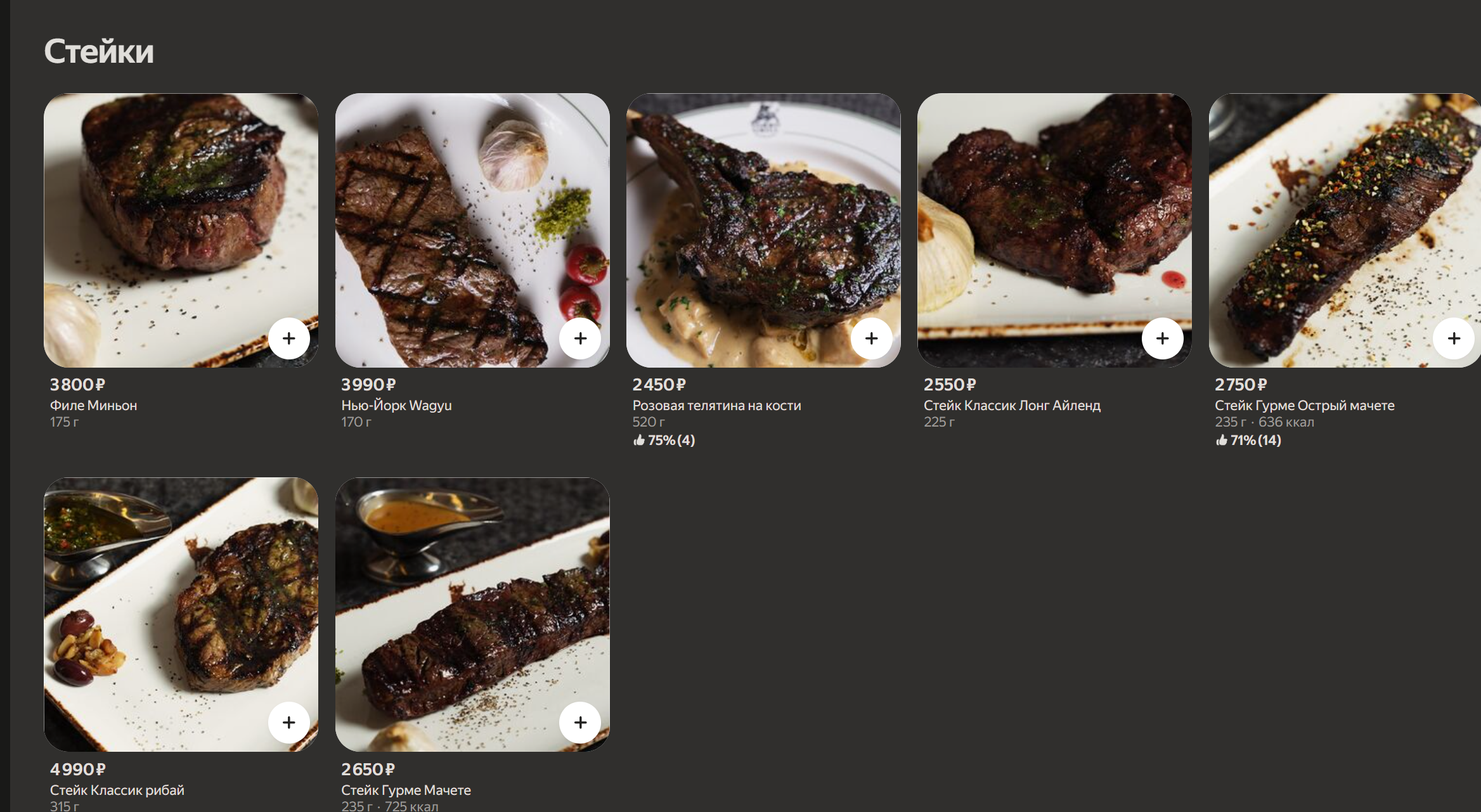Add Розовая телятина на кости to cart
Viewport: 1481px width, 812px height.
(x=872, y=338)
